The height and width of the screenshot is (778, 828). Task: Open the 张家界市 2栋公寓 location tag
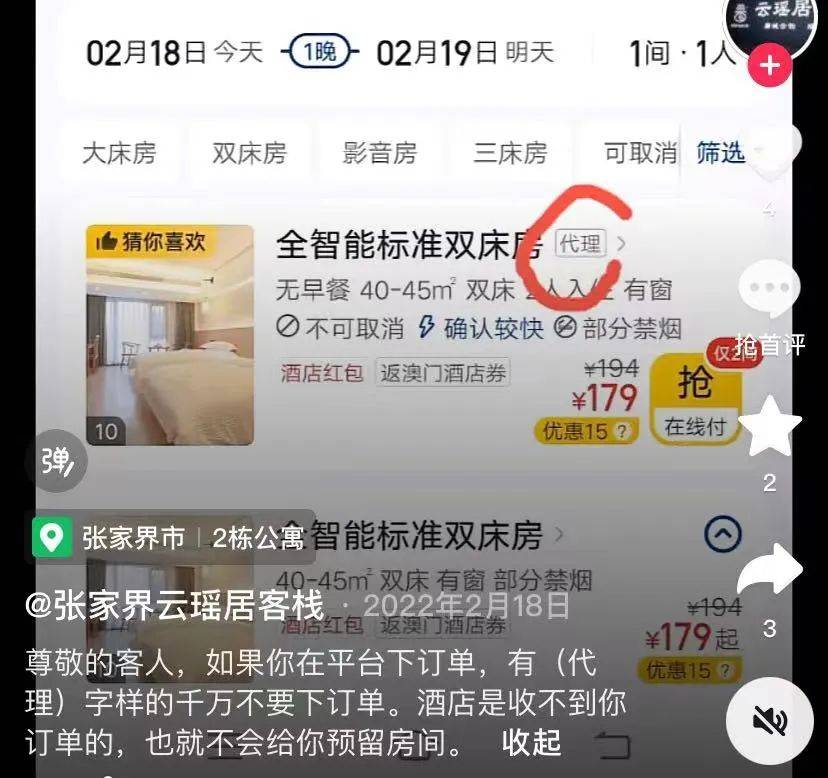pyautogui.click(x=169, y=538)
